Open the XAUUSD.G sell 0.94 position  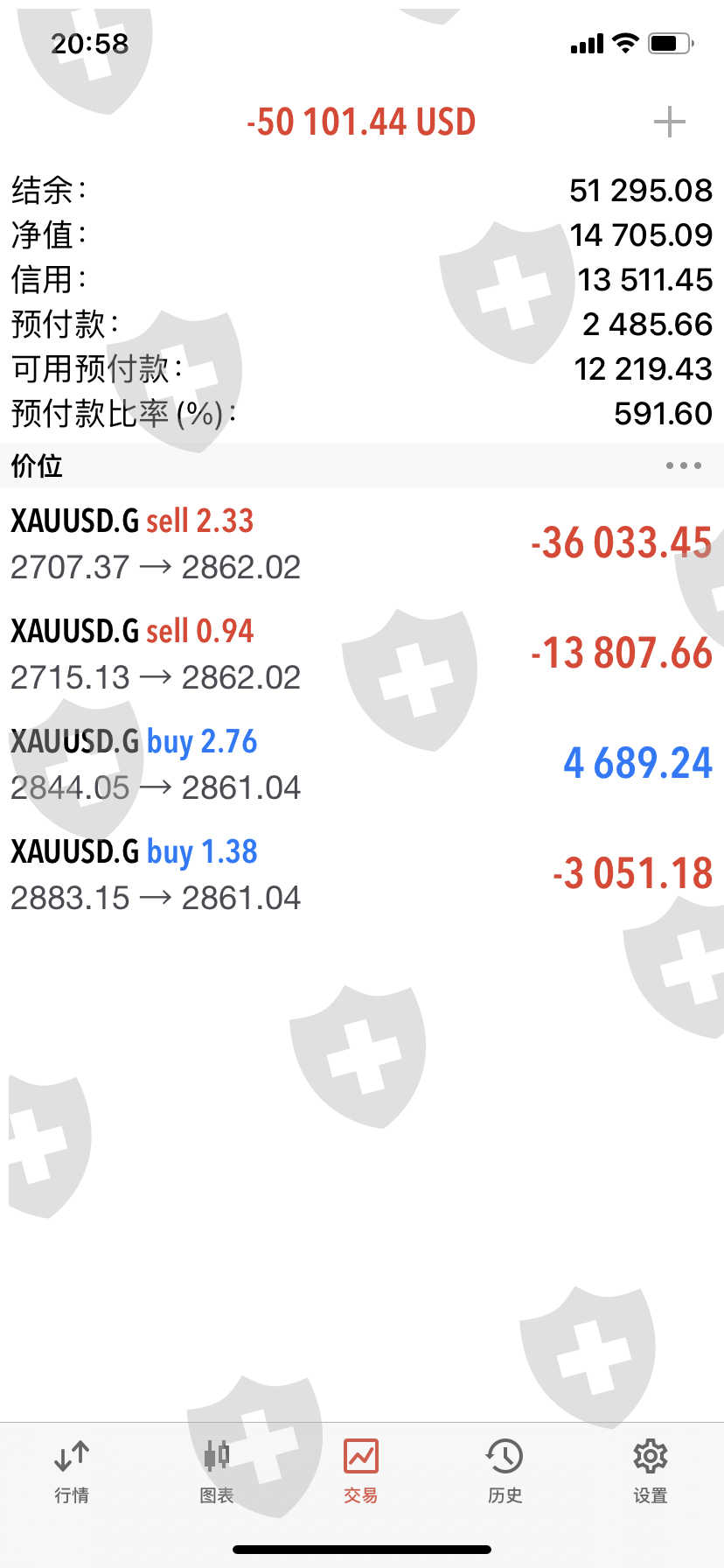point(362,654)
